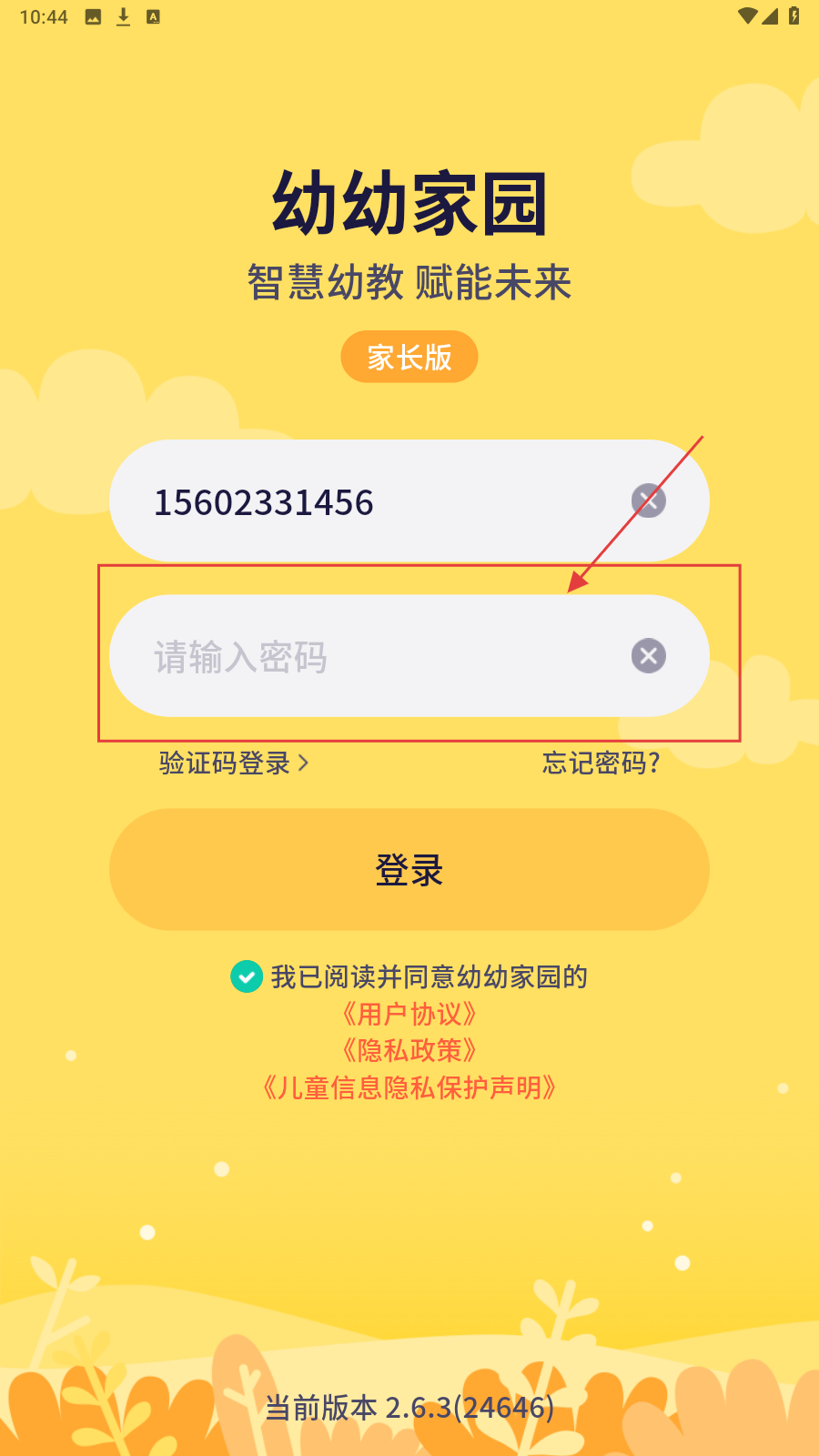Read 《儿童信息隐私保护声明》

coord(409,1087)
